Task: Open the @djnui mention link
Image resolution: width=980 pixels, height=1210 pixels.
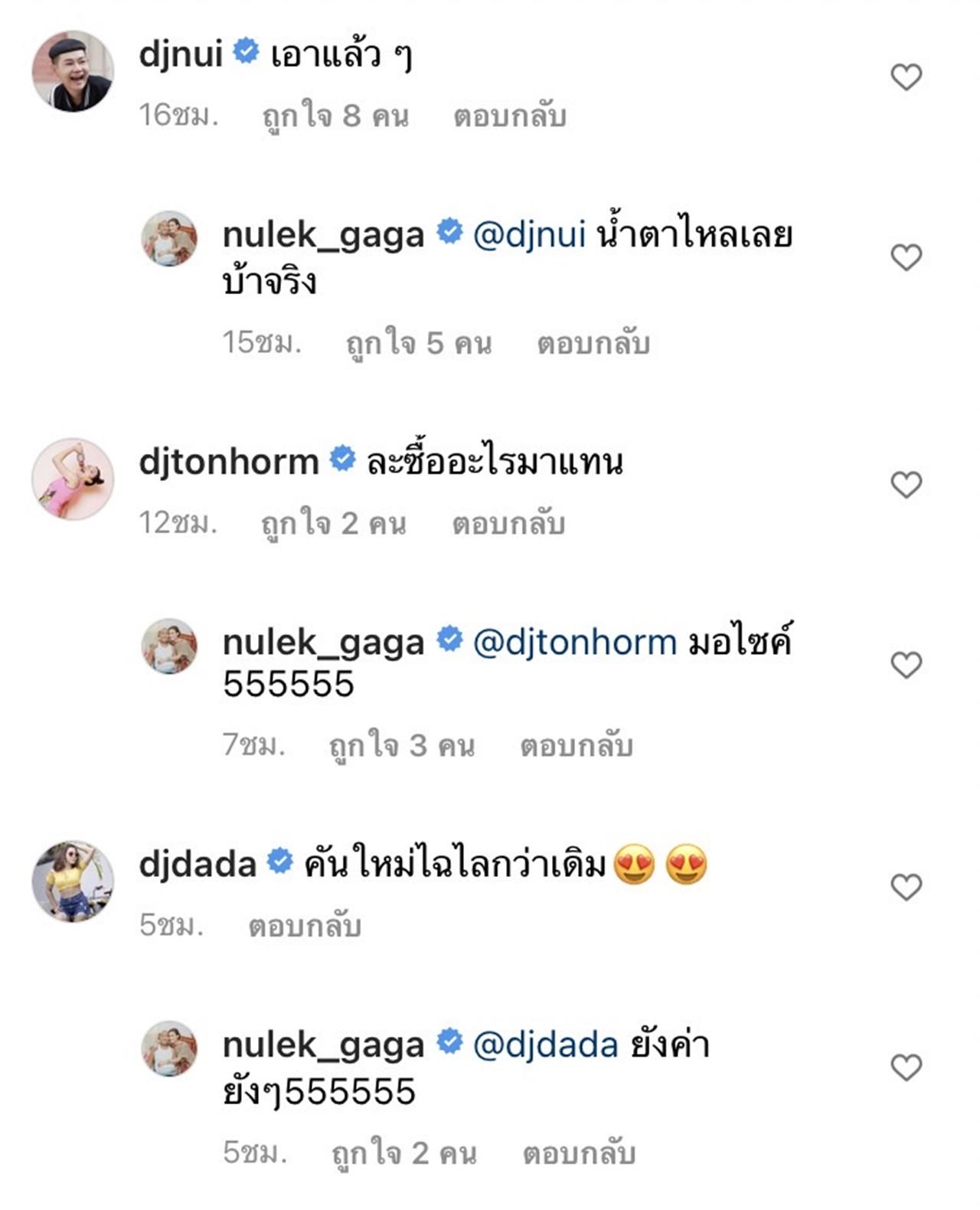Action: pyautogui.click(x=530, y=234)
